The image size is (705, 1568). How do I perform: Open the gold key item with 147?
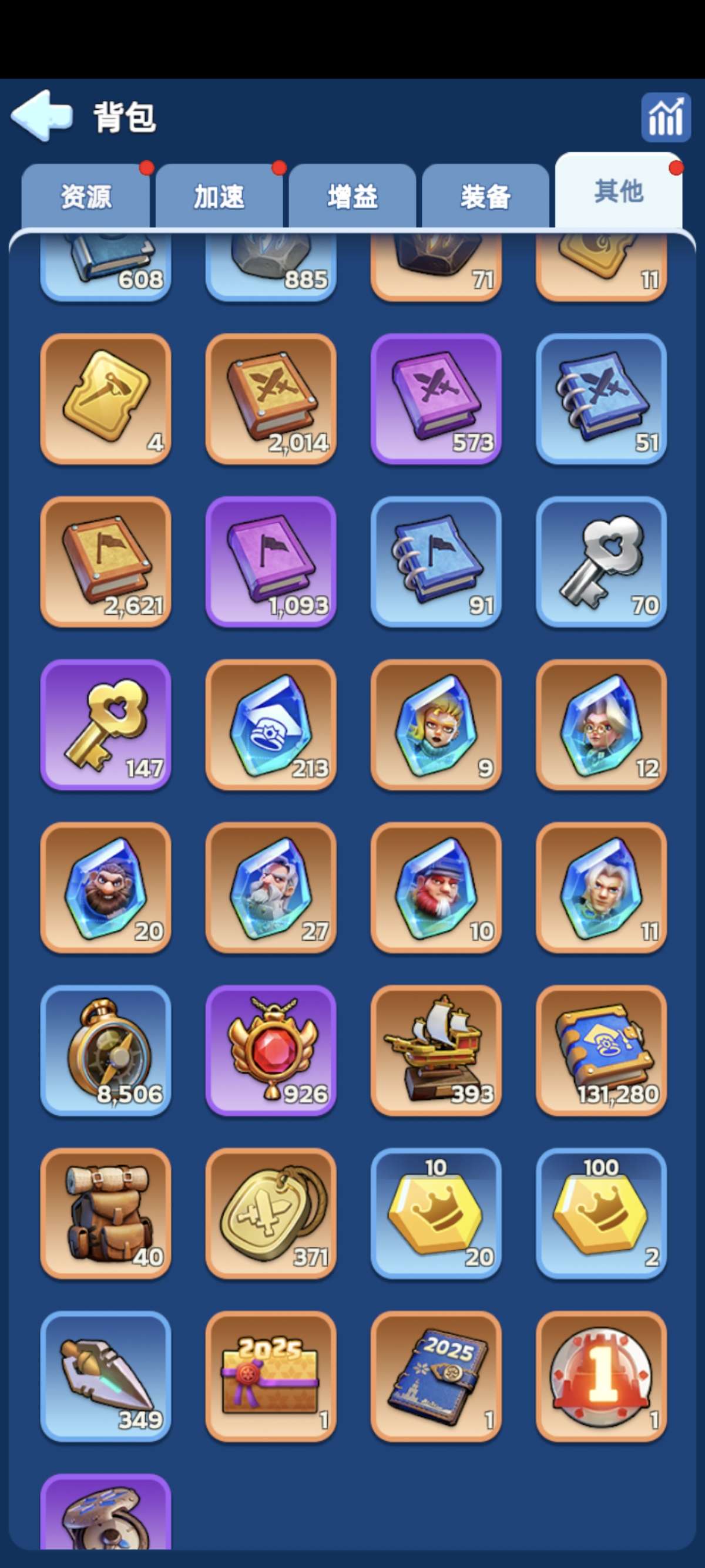point(105,724)
